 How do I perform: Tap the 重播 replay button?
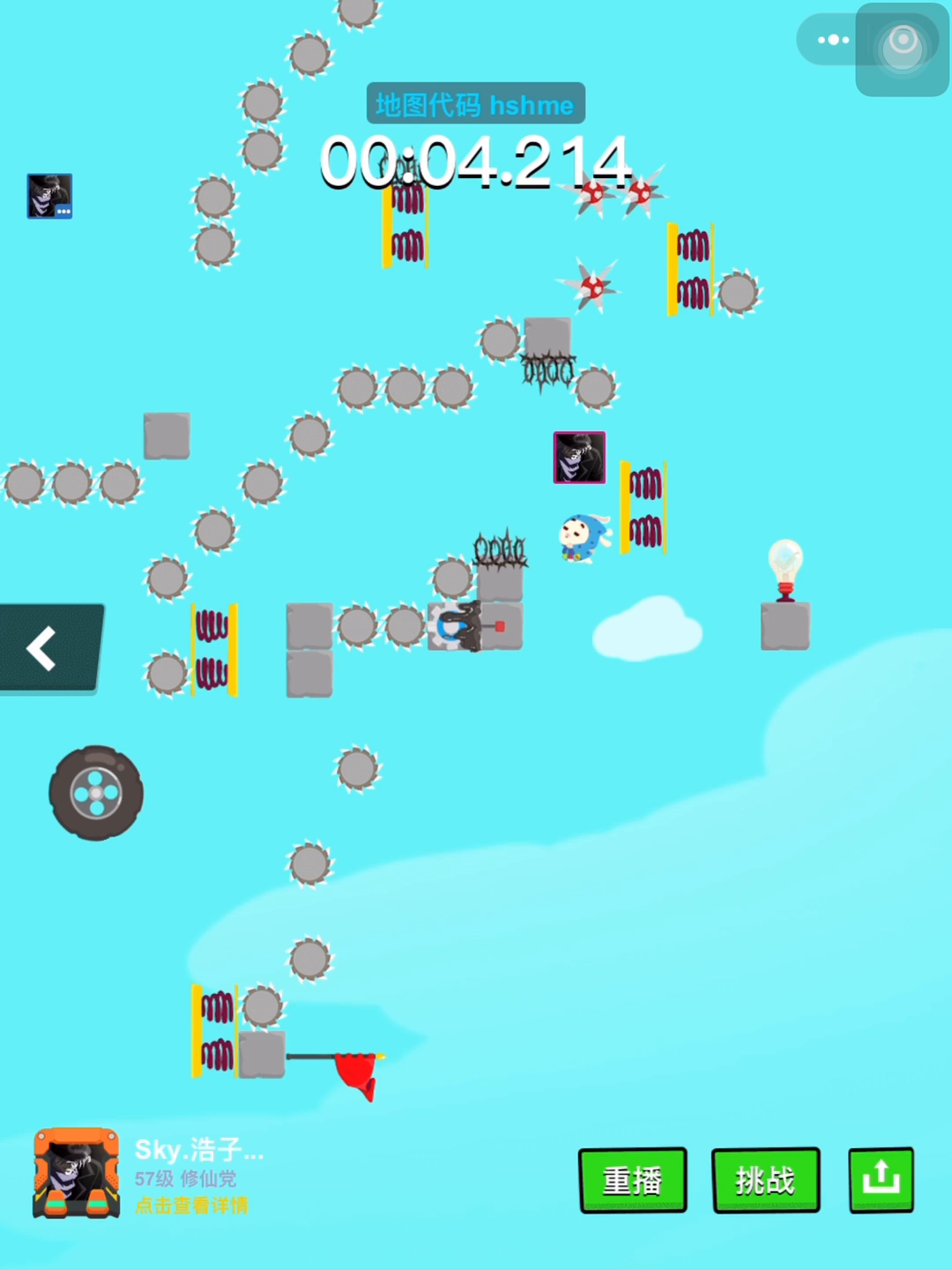click(x=632, y=1180)
